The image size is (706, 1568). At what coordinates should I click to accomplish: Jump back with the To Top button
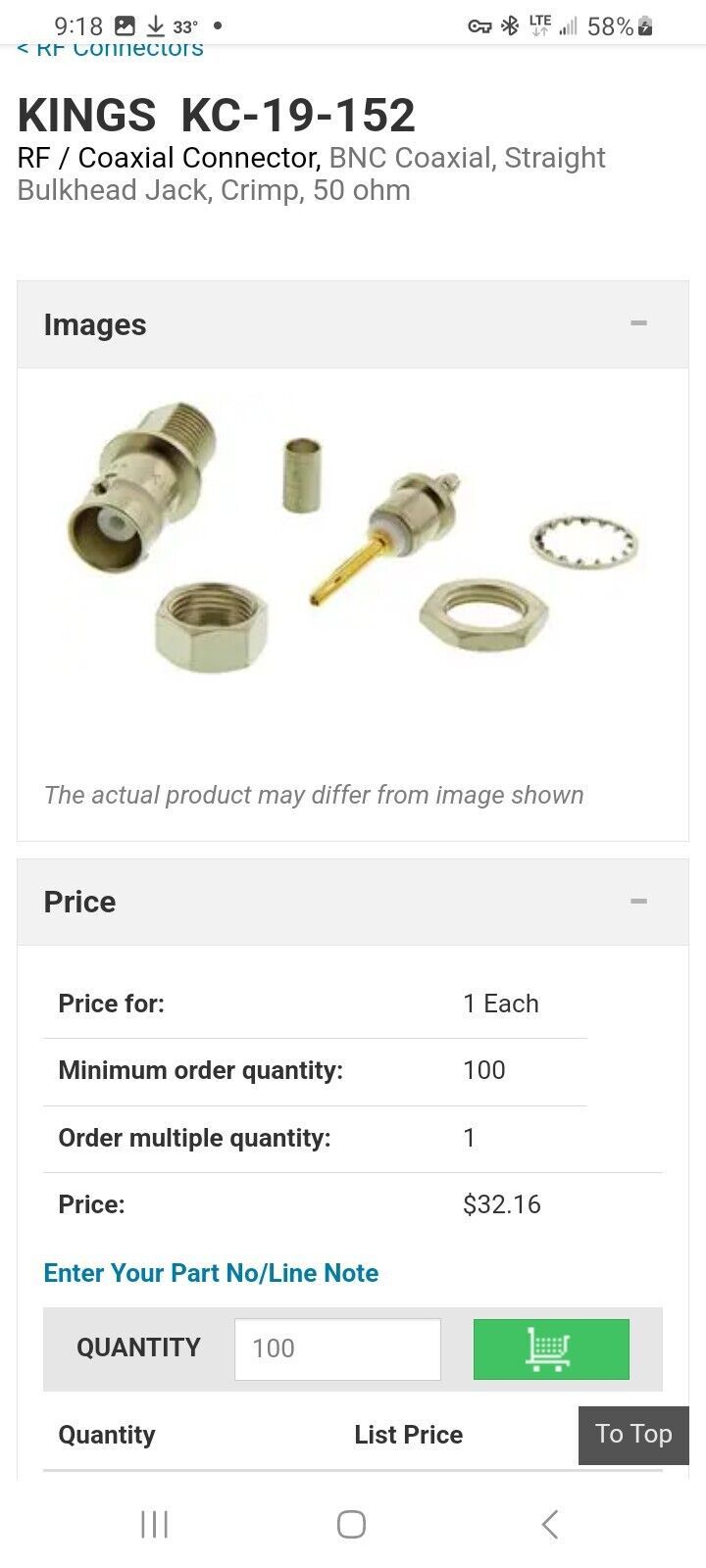click(x=633, y=1435)
